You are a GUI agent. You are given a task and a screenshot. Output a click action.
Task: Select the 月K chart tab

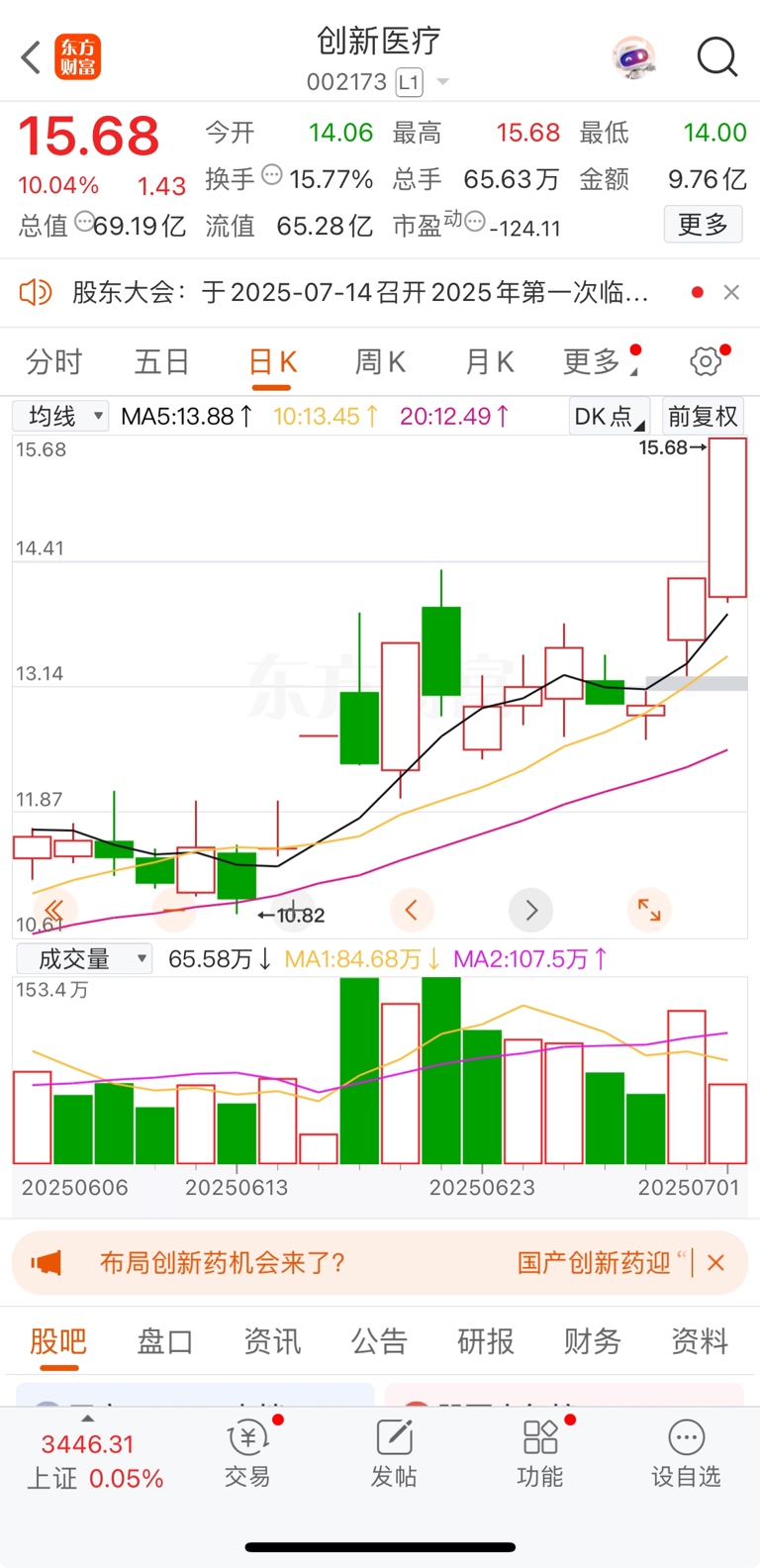pos(490,362)
